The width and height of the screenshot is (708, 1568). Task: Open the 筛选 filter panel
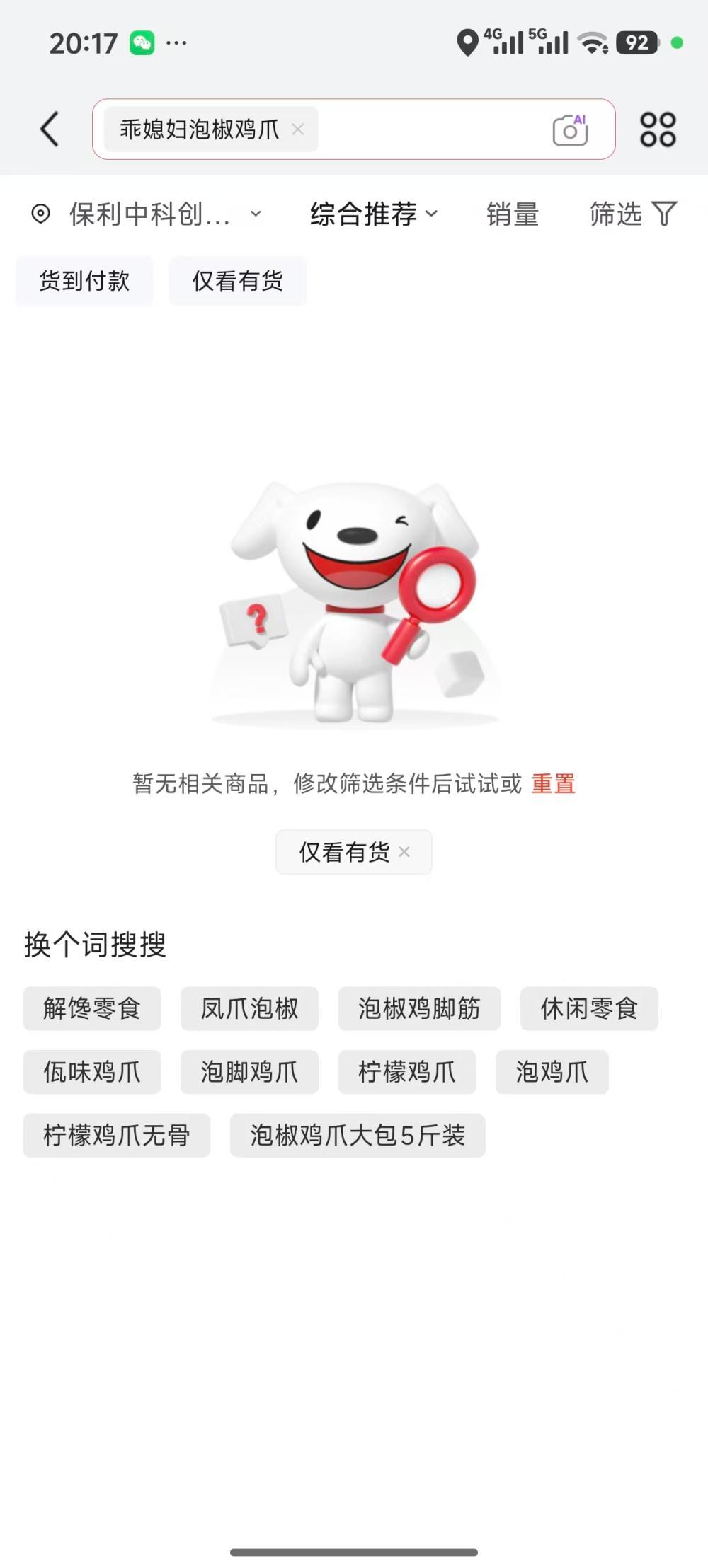coord(632,214)
